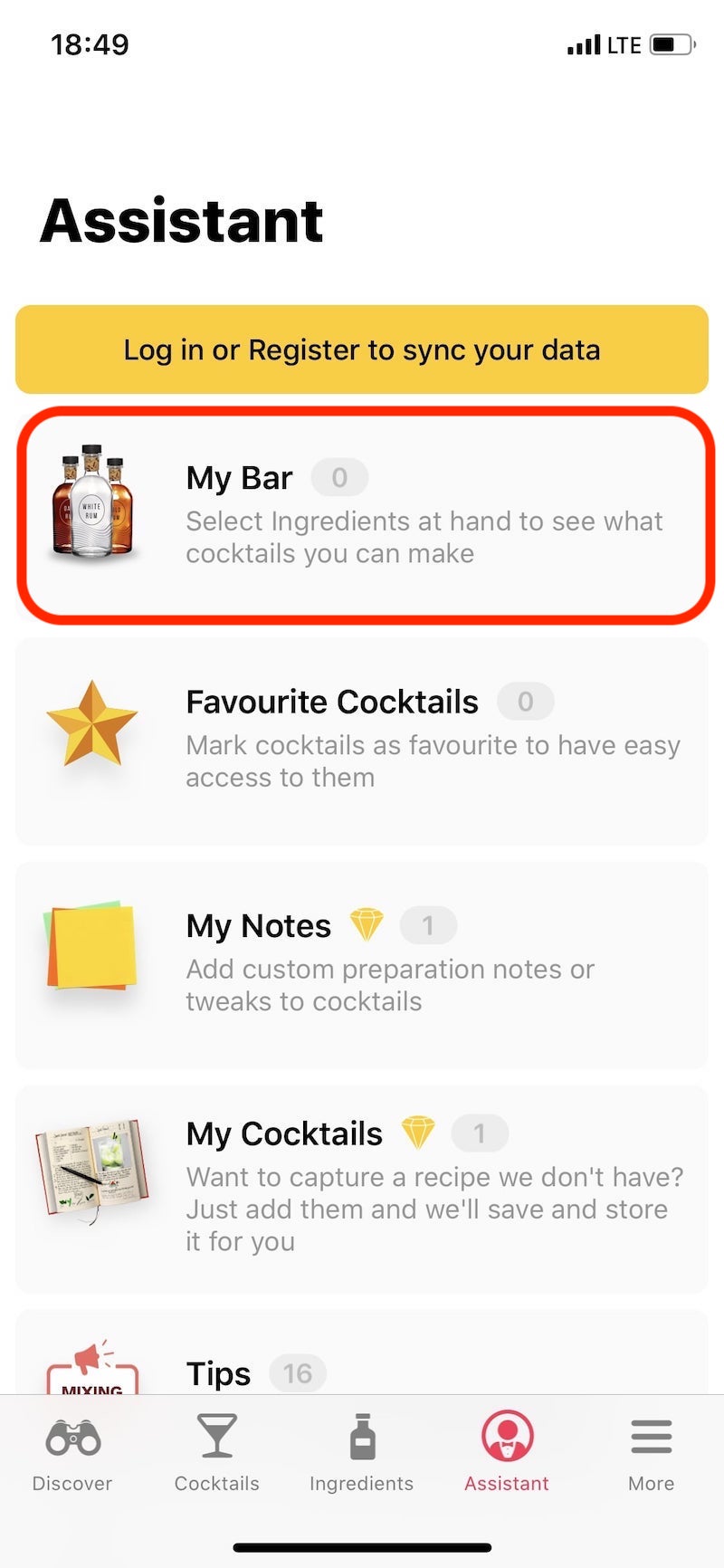
Task: Open My Notes section
Action: coord(362,963)
